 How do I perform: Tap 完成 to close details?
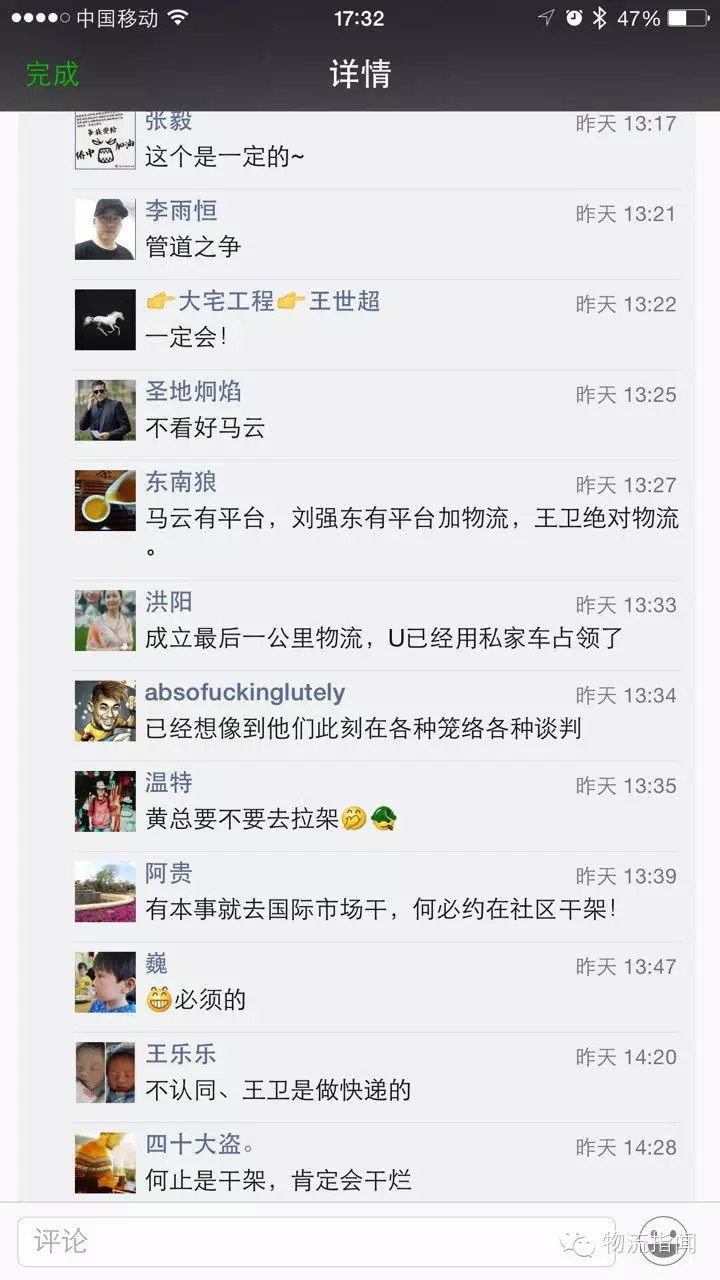(52, 74)
